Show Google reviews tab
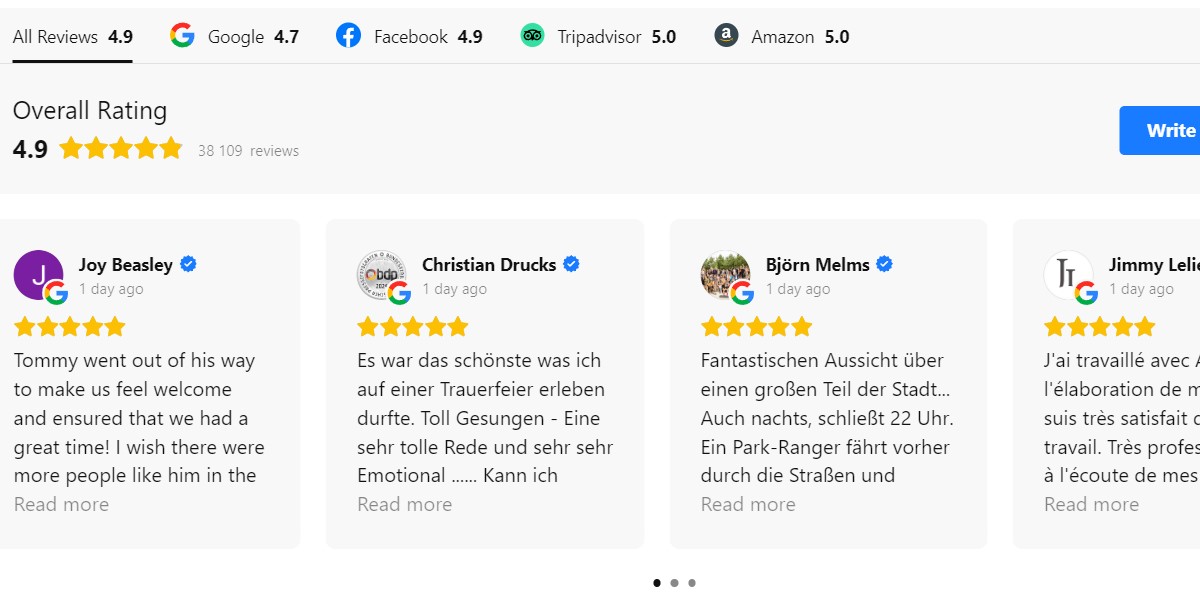 coord(234,37)
